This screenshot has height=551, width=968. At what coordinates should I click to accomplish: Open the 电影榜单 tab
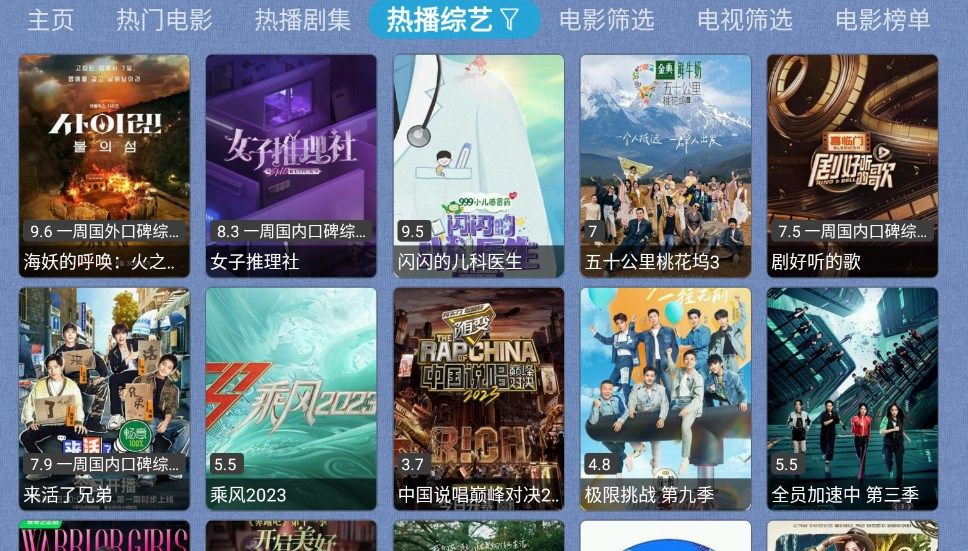(882, 19)
